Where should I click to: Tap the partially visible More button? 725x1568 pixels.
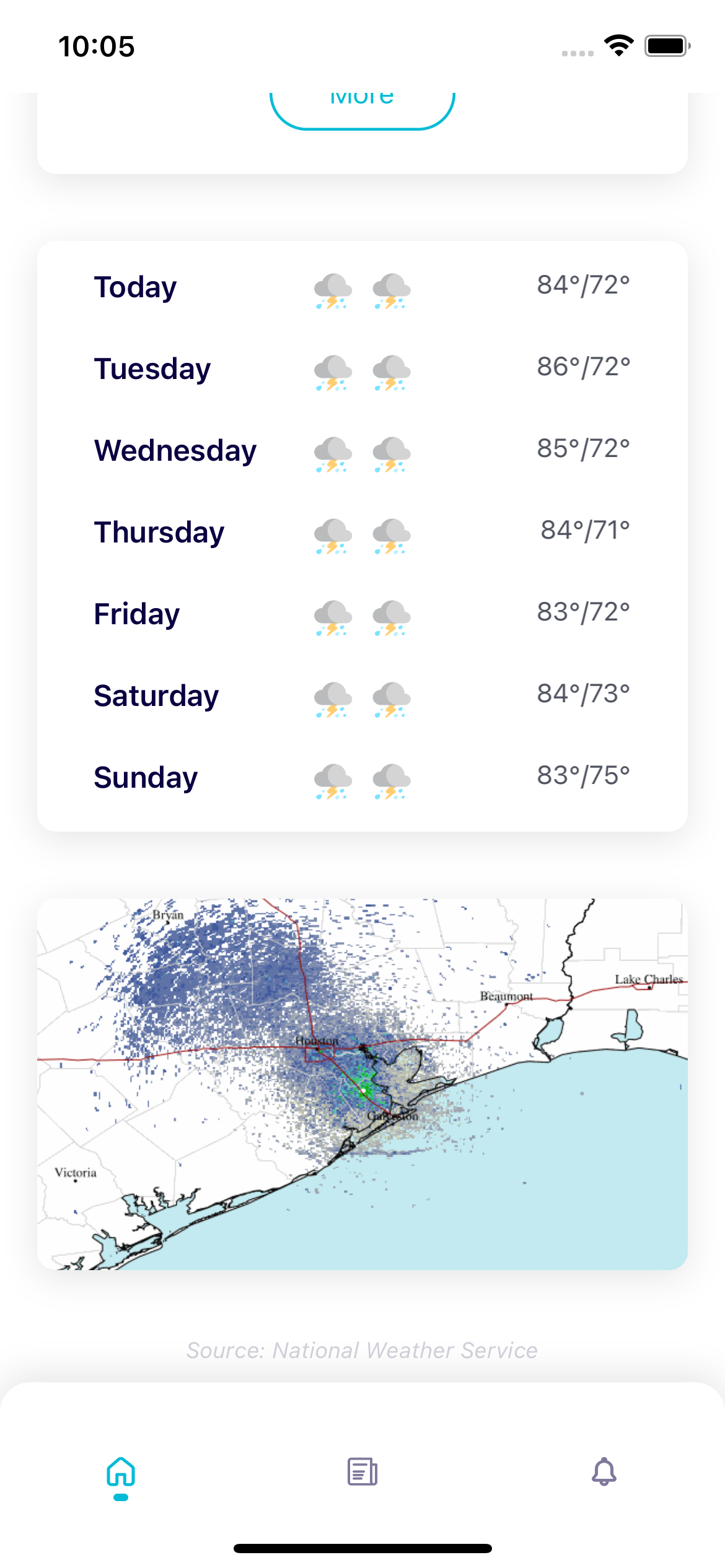tap(362, 108)
